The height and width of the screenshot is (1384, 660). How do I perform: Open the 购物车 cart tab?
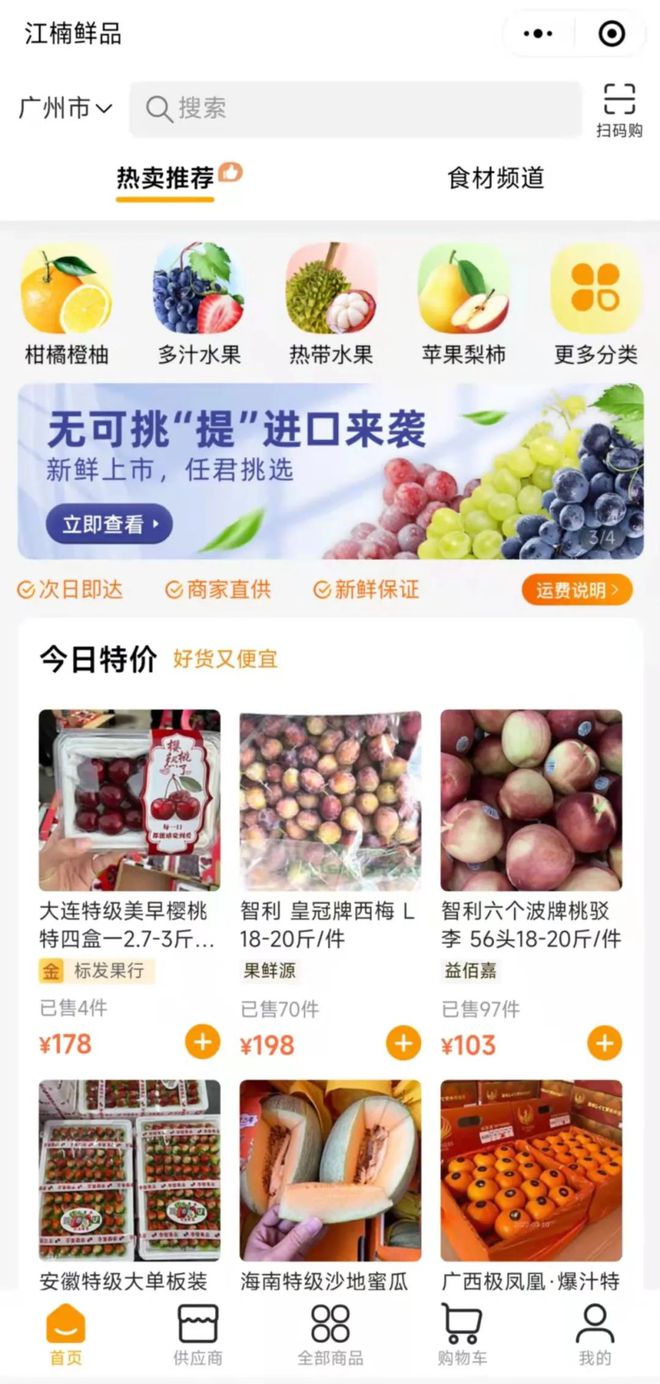click(x=462, y=1336)
